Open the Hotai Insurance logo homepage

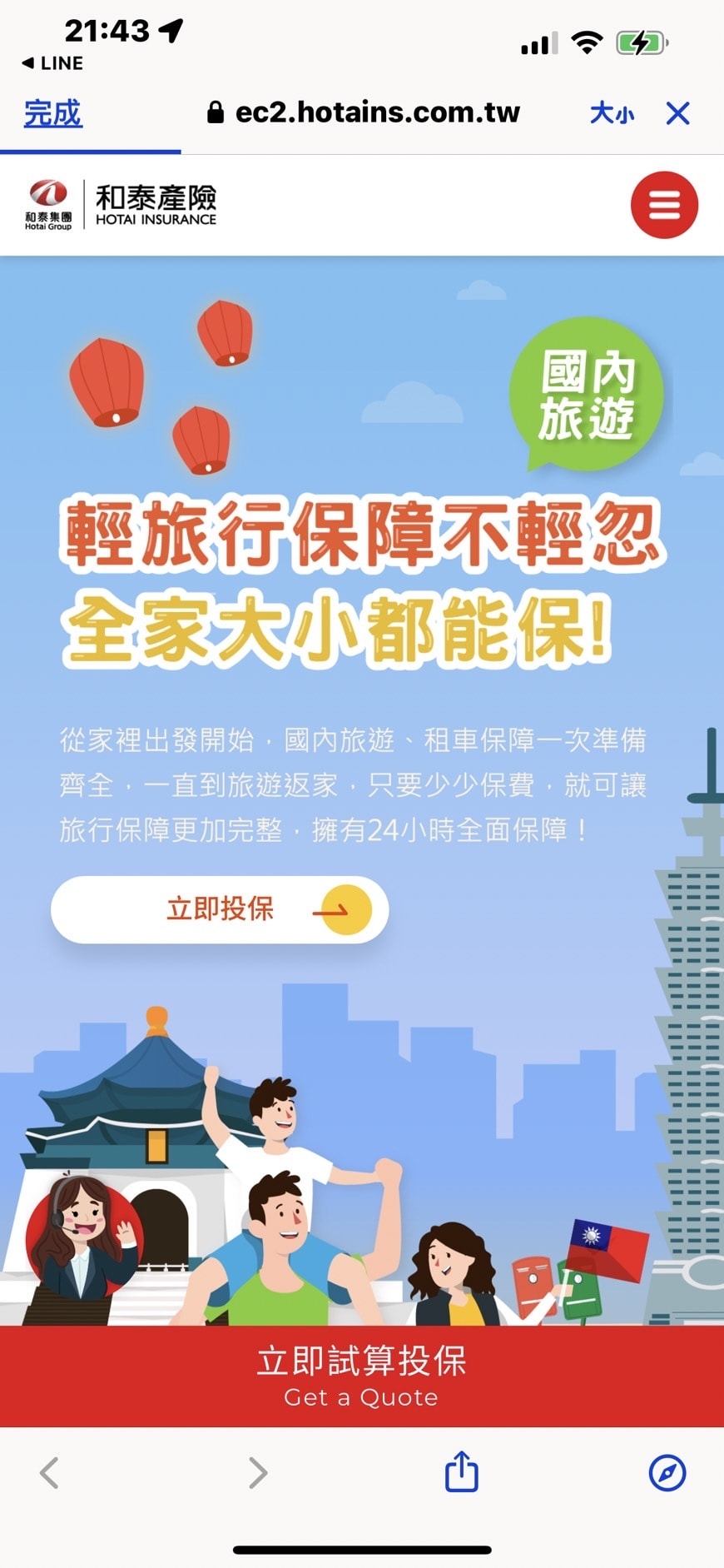pyautogui.click(x=121, y=205)
